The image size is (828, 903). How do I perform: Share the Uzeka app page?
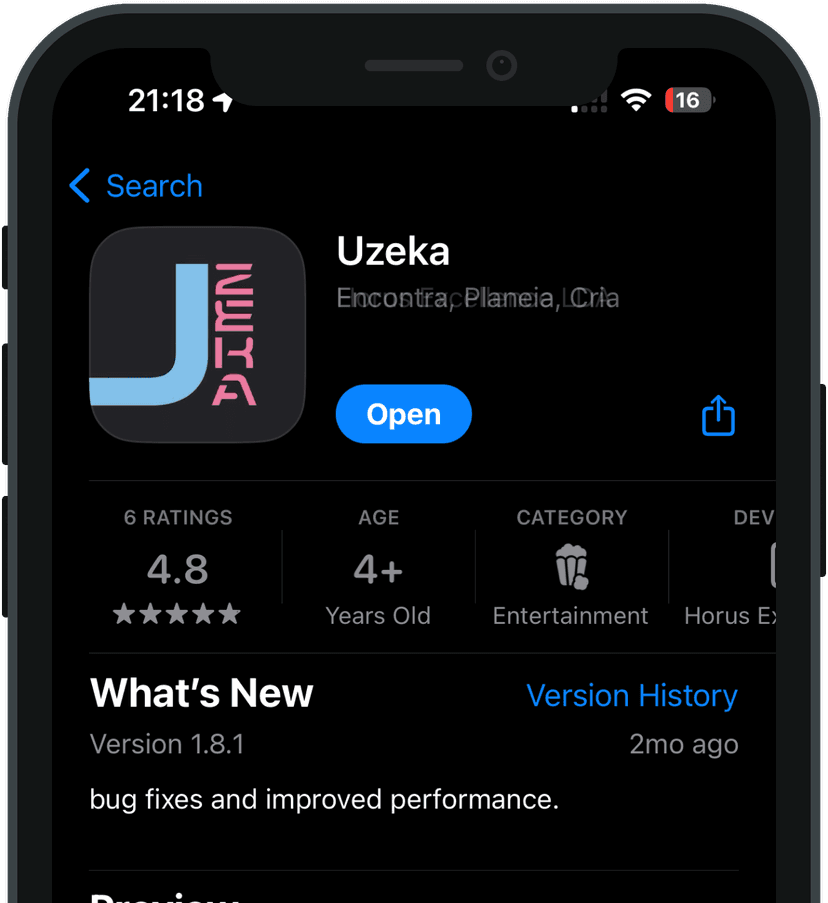718,415
